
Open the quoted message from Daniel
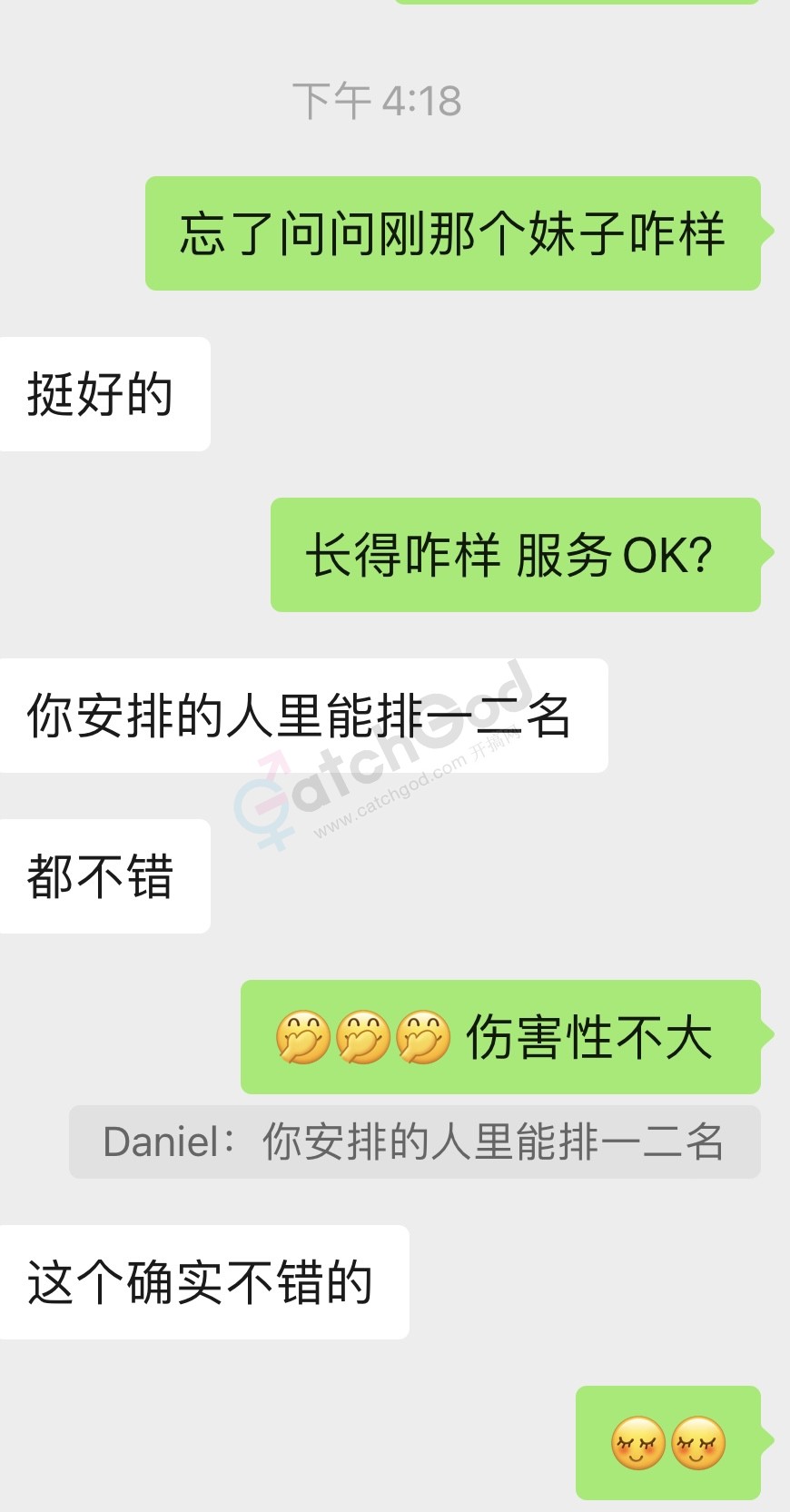414,1141
